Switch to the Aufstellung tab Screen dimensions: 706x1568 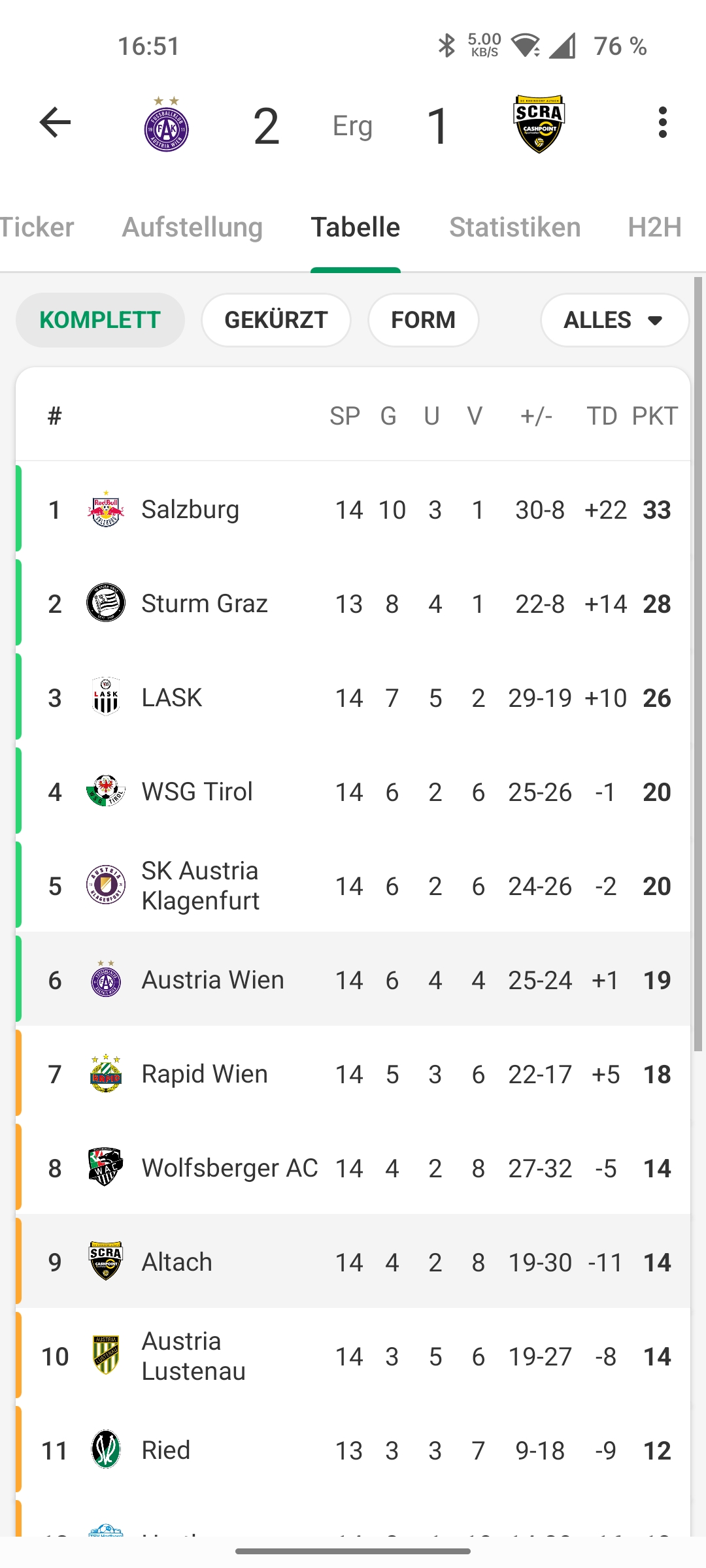click(x=192, y=227)
